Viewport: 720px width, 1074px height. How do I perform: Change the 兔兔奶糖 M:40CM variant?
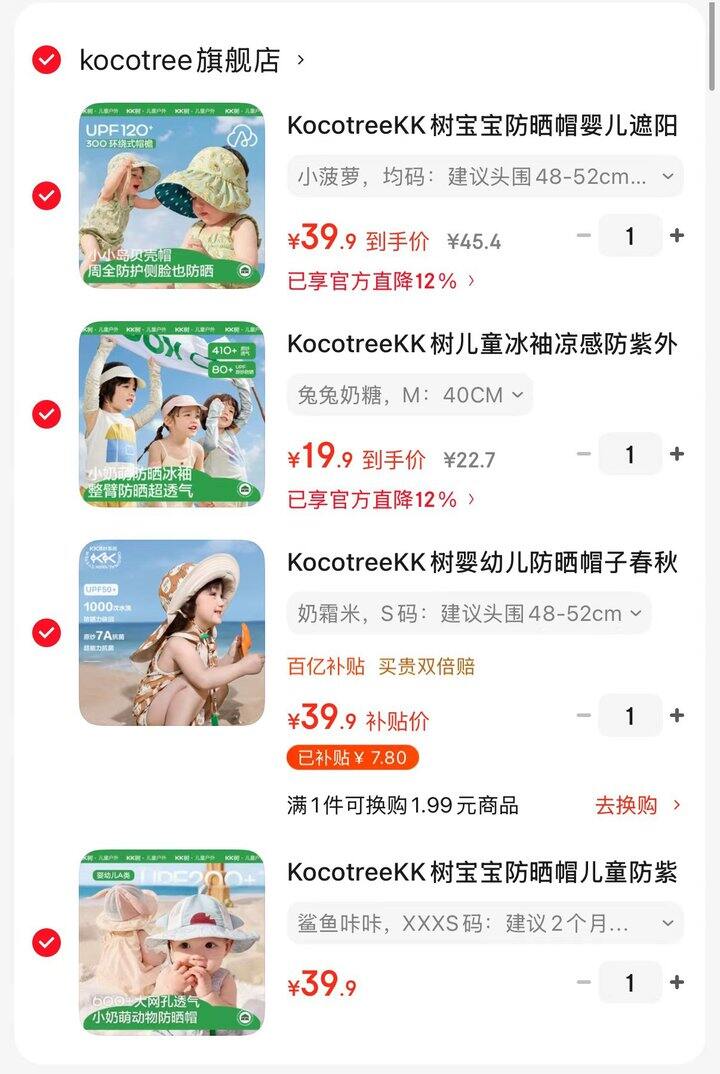tap(410, 395)
